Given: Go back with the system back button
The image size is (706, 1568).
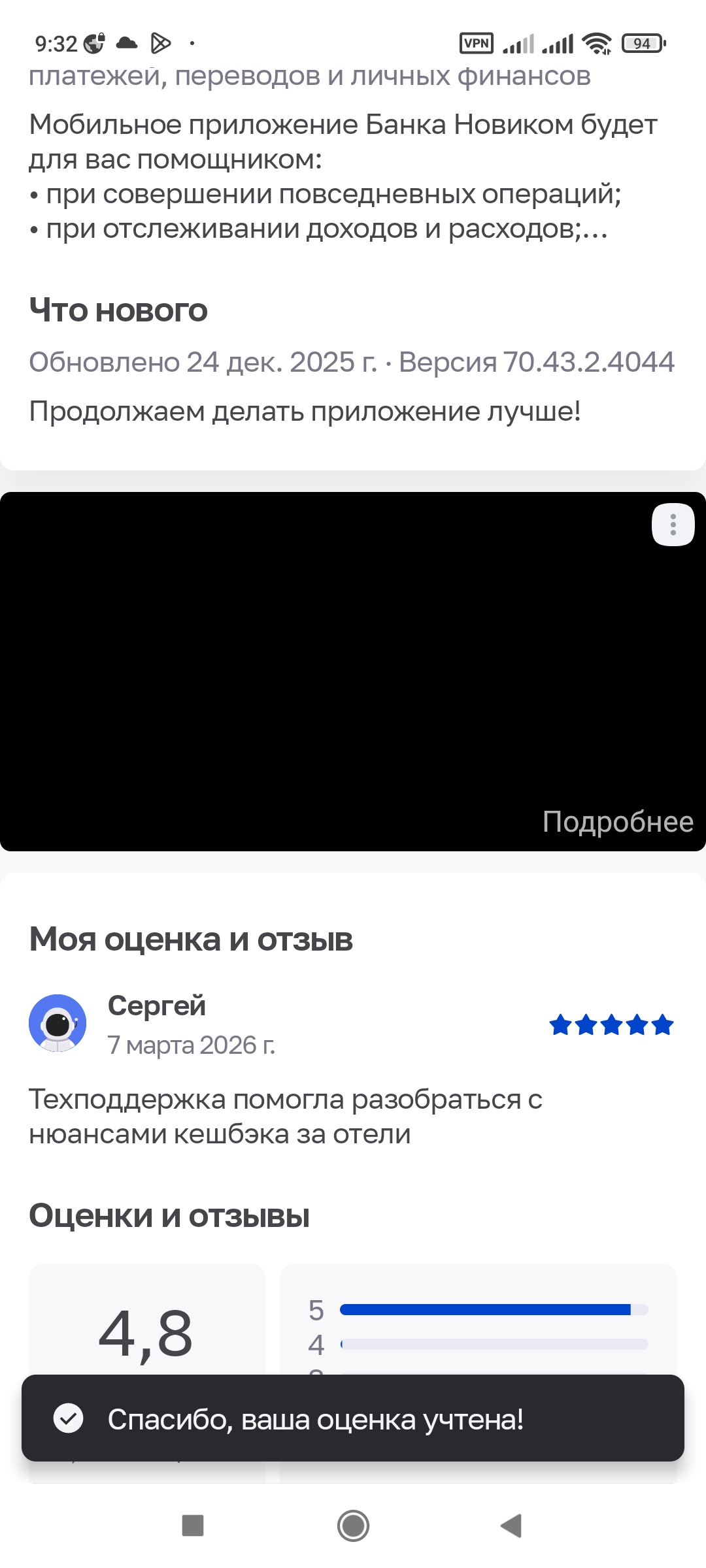Looking at the screenshot, I should click(x=511, y=1526).
